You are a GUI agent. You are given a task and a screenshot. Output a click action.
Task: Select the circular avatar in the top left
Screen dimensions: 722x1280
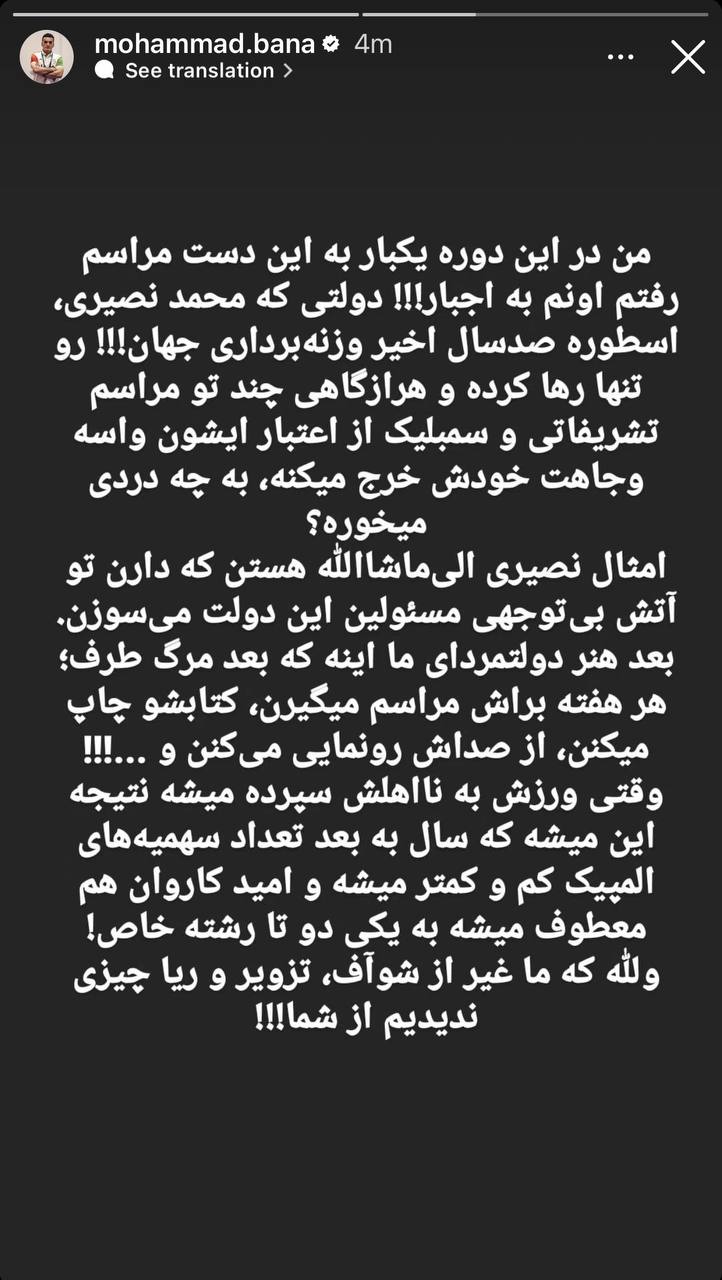(48, 58)
